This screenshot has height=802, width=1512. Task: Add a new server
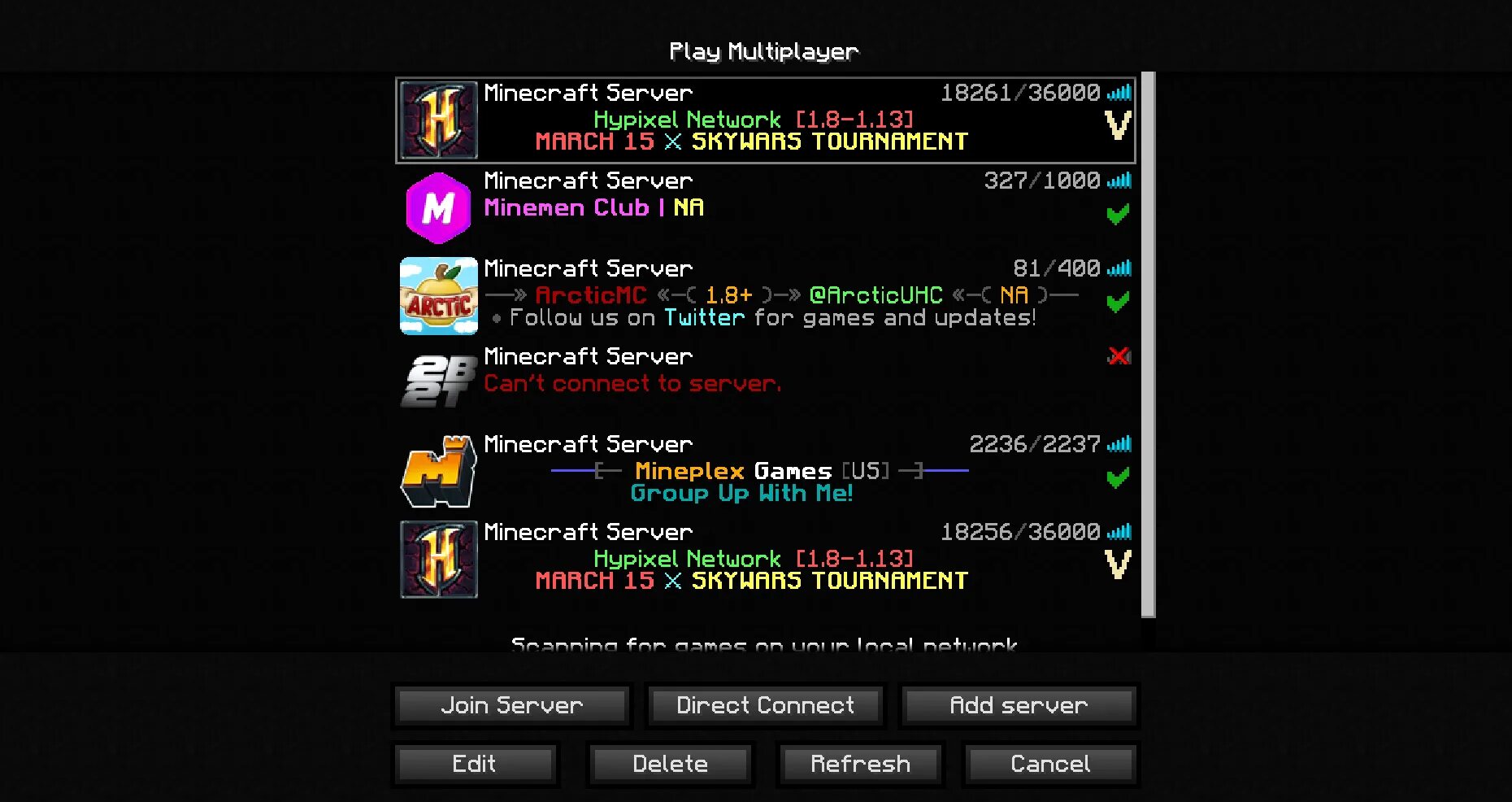(x=1019, y=705)
